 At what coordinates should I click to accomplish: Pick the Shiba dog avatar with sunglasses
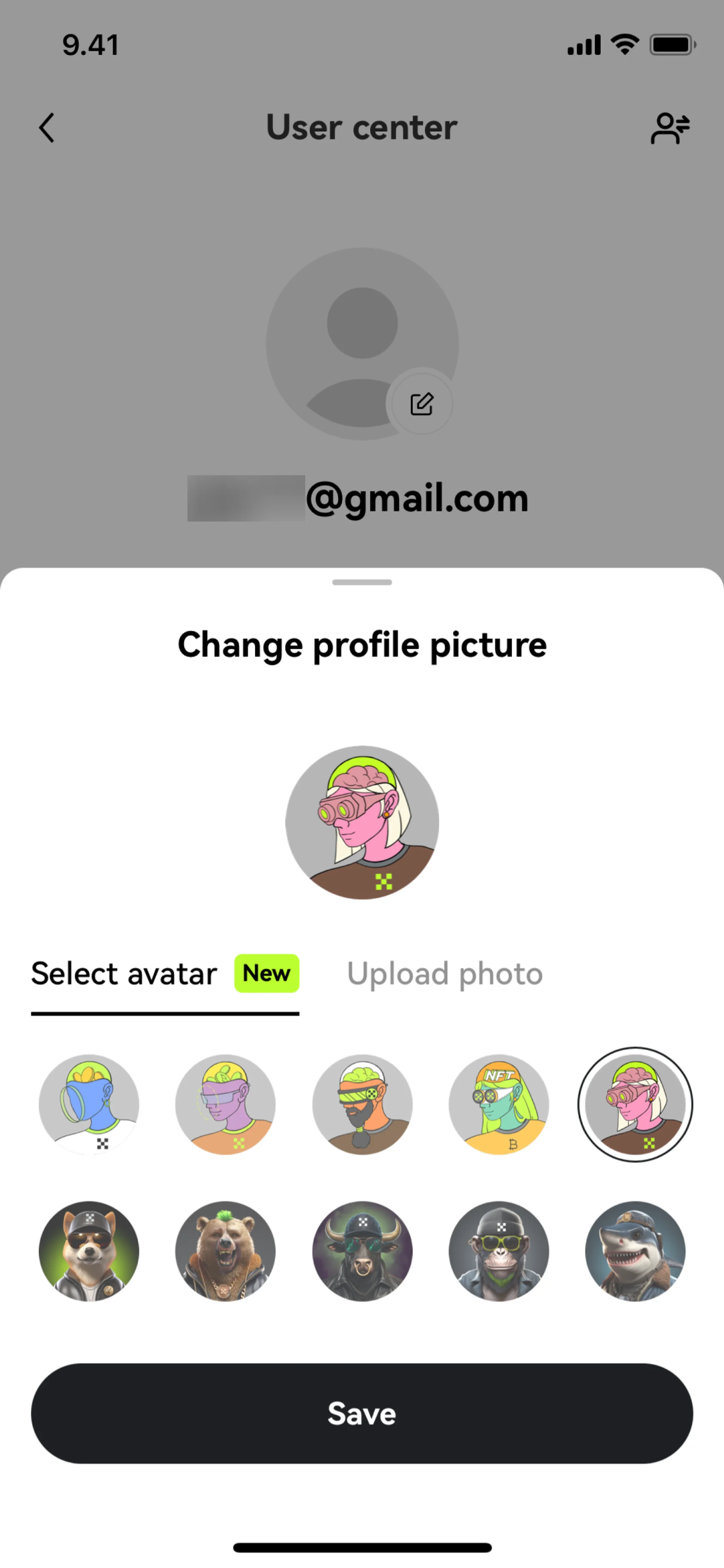[x=89, y=1251]
